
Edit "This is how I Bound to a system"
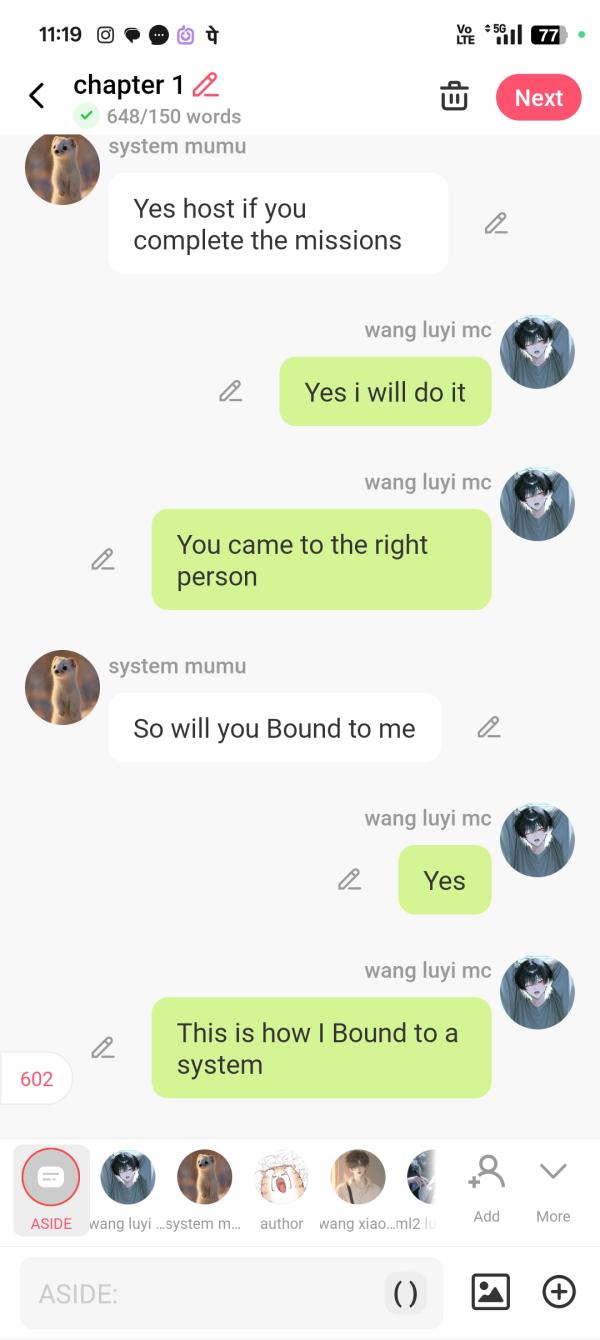103,1048
